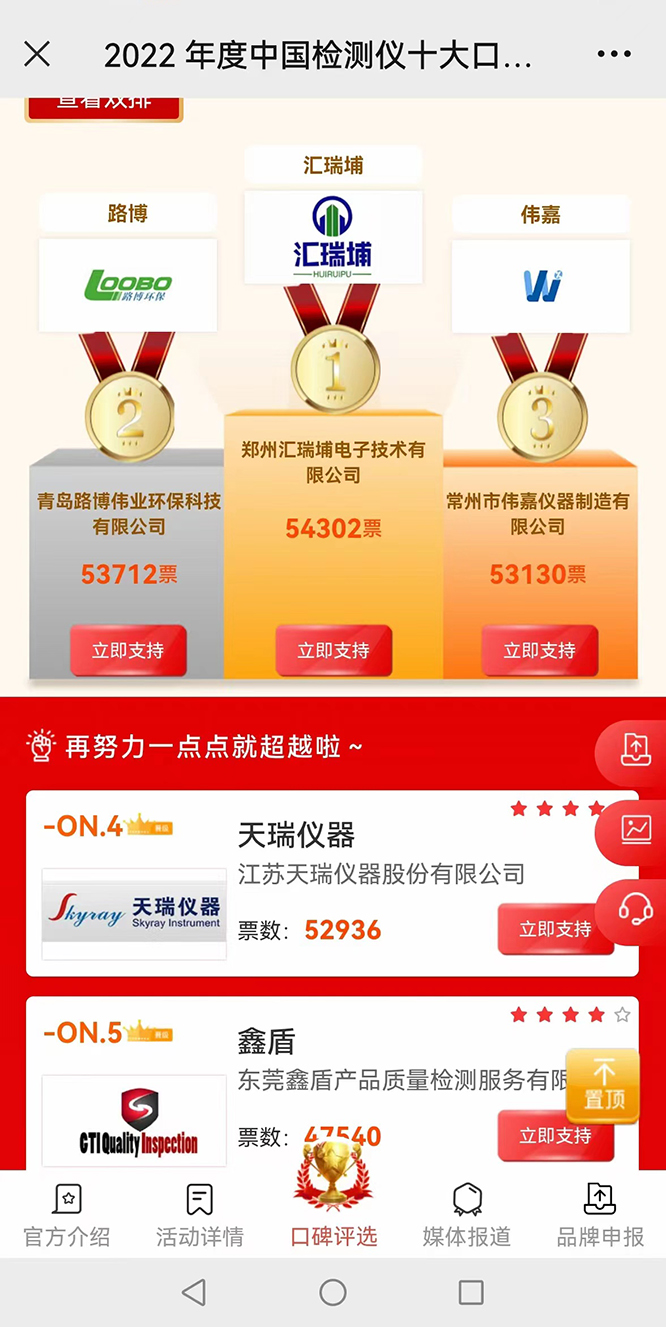Open the three-dot overflow menu
This screenshot has width=666, height=1327.
613,54
